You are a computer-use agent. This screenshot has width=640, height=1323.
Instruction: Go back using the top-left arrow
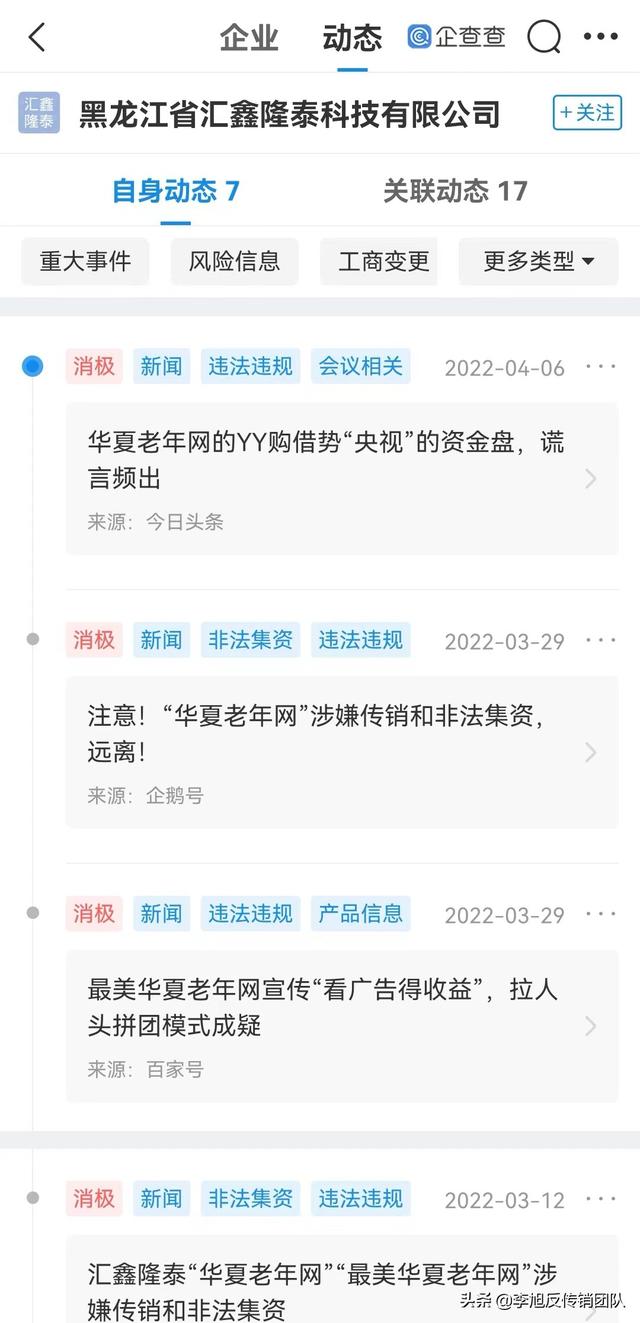coord(37,38)
